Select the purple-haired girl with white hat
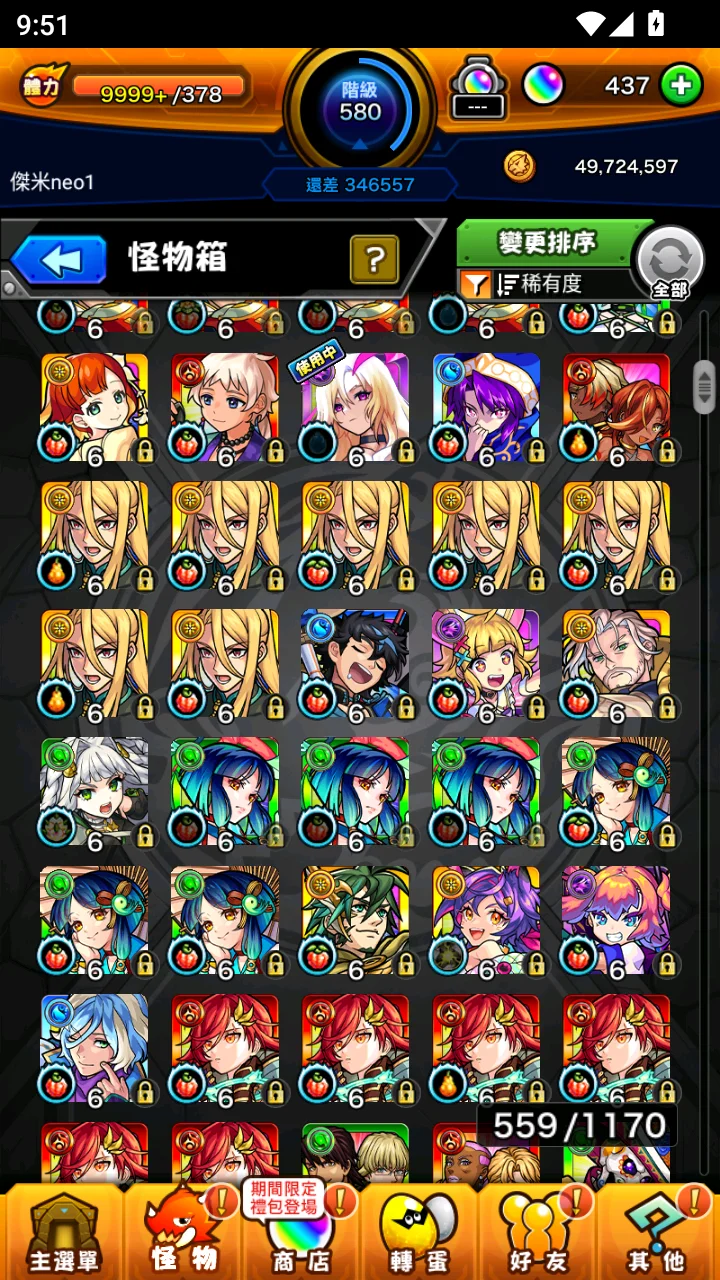The height and width of the screenshot is (1280, 720). [x=486, y=408]
